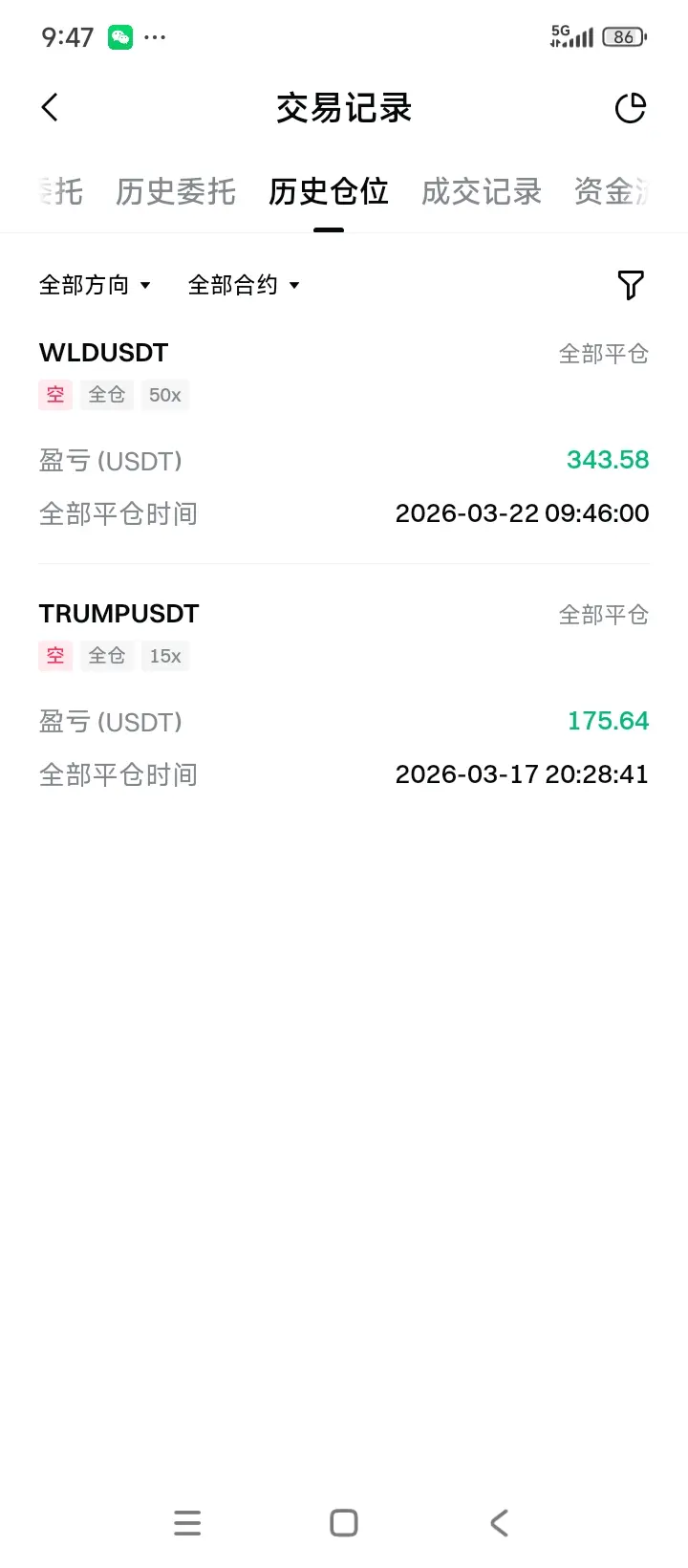Switch to the 历史委托 tab
Screen dimensions: 688x1568
176,192
